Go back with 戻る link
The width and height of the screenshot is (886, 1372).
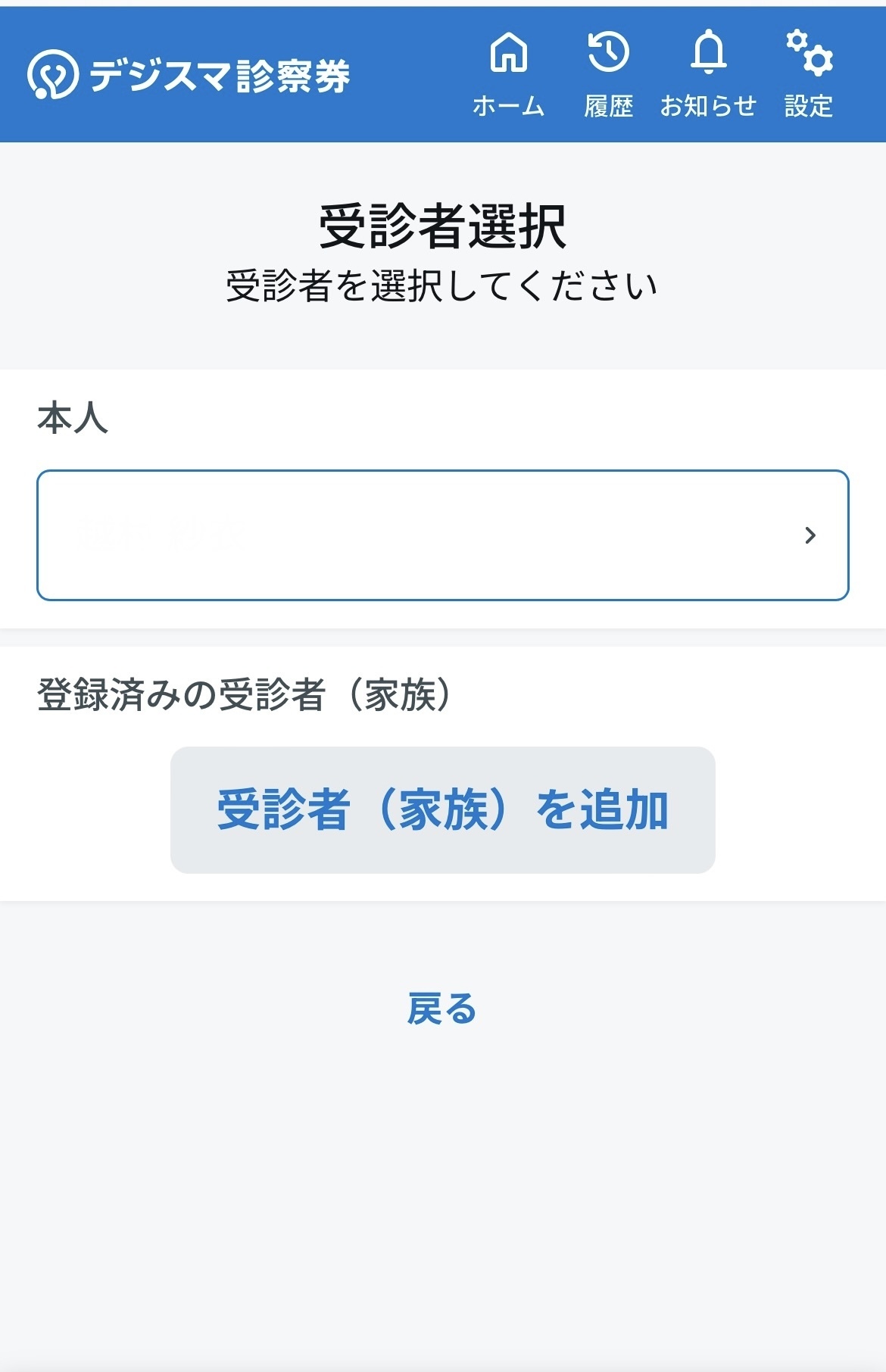pos(442,1009)
